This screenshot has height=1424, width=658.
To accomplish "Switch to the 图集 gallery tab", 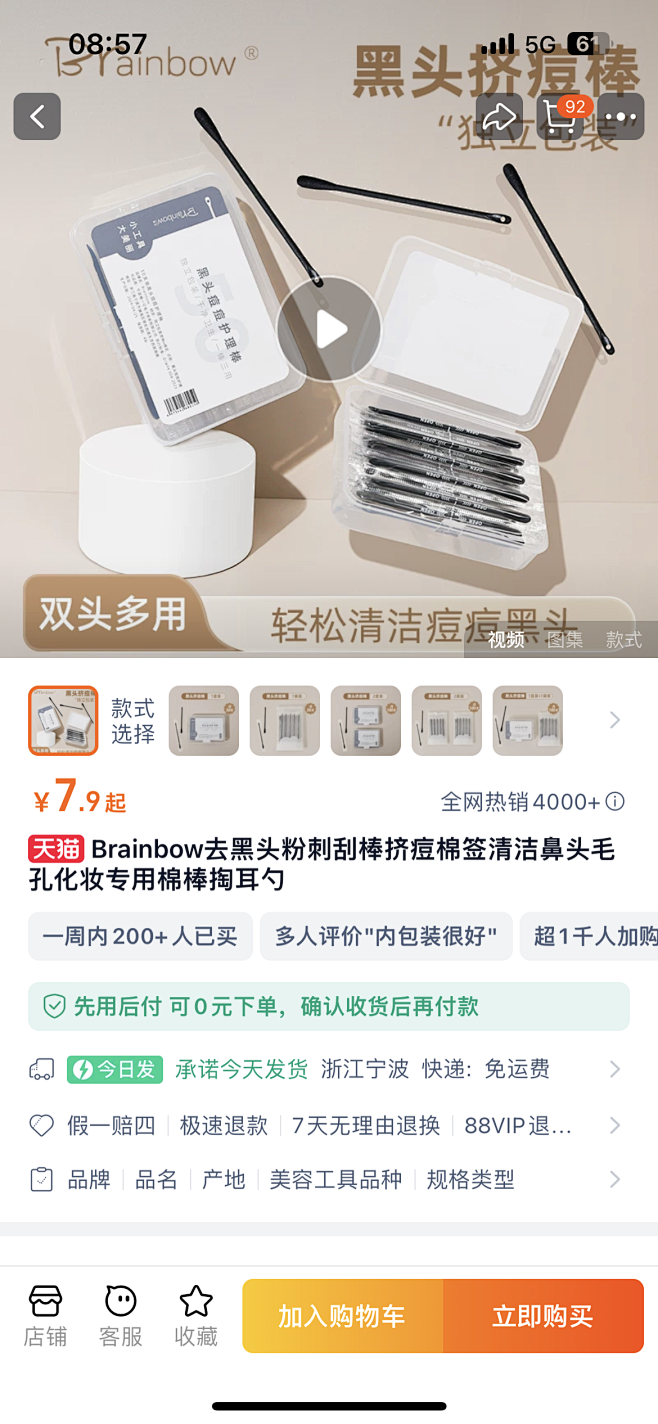I will coord(565,640).
